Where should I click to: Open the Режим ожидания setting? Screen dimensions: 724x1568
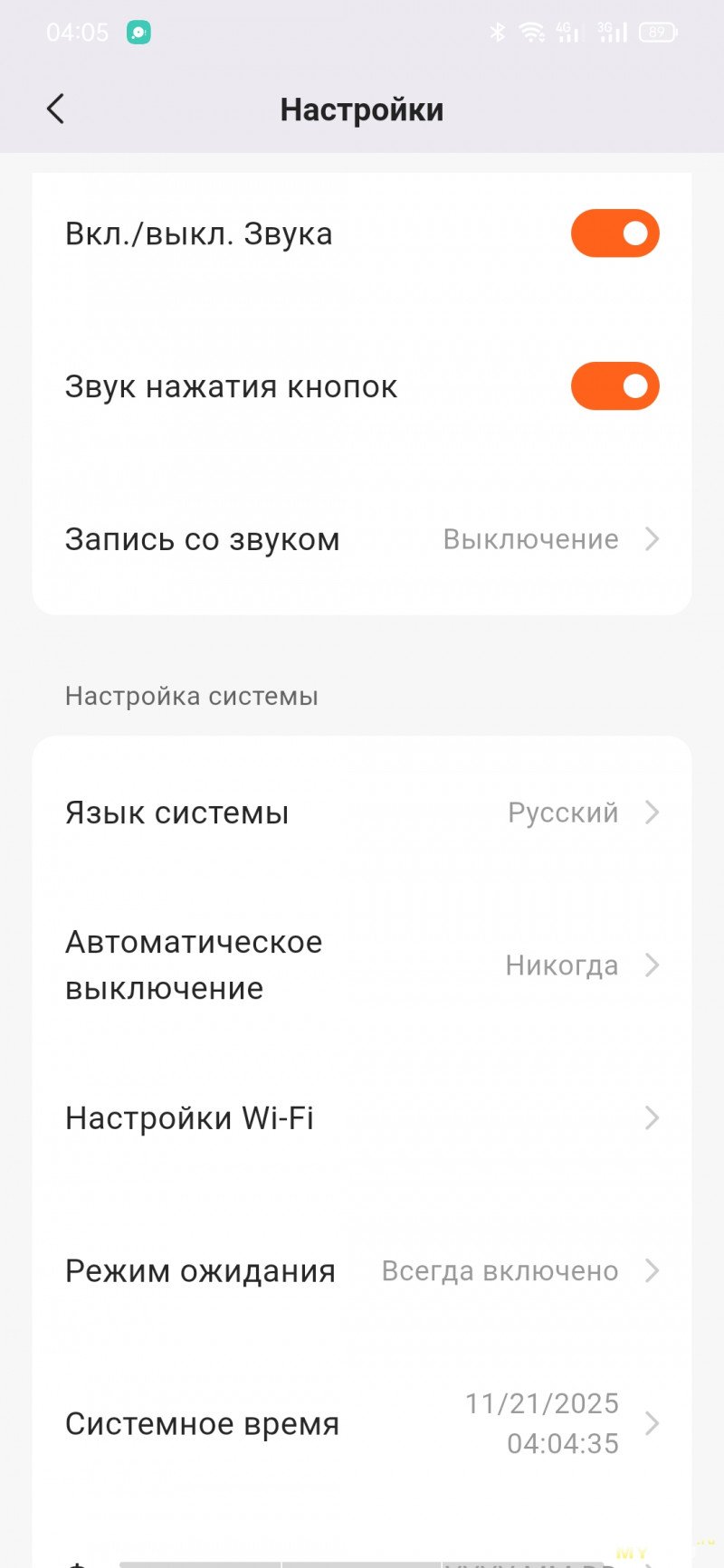point(362,1271)
